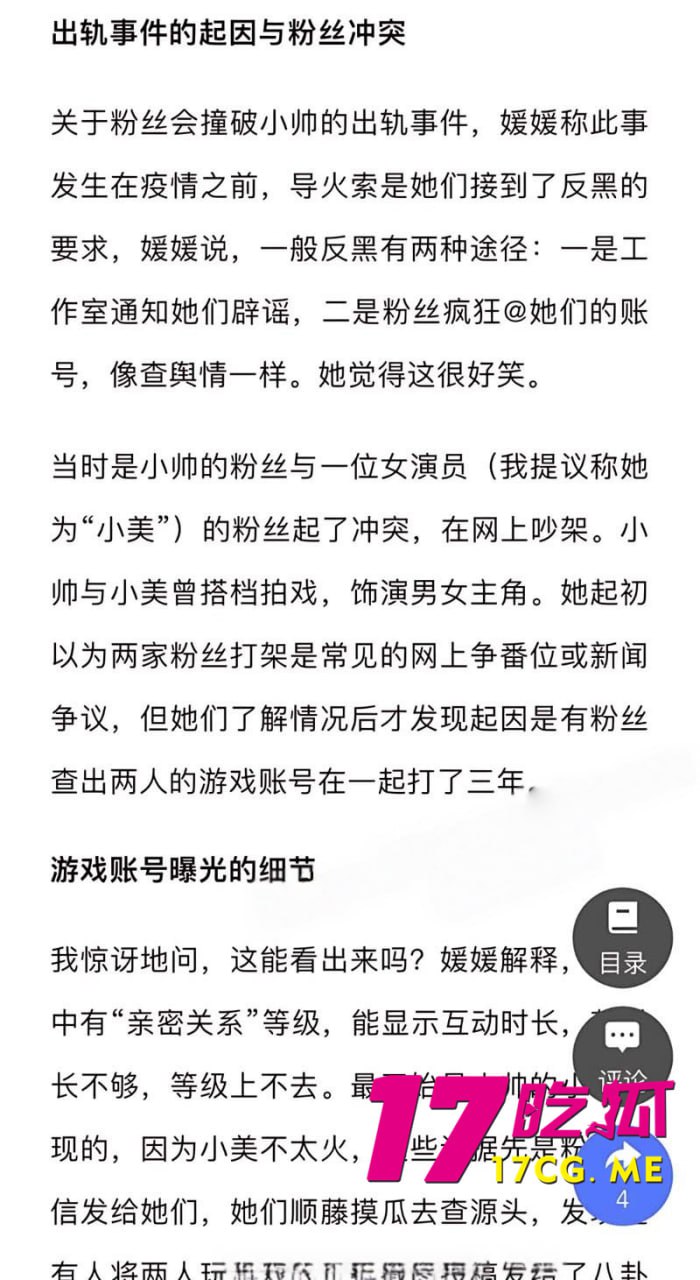Open the 目录 table of contents
Viewport: 700px width, 1280px height.
(x=622, y=938)
